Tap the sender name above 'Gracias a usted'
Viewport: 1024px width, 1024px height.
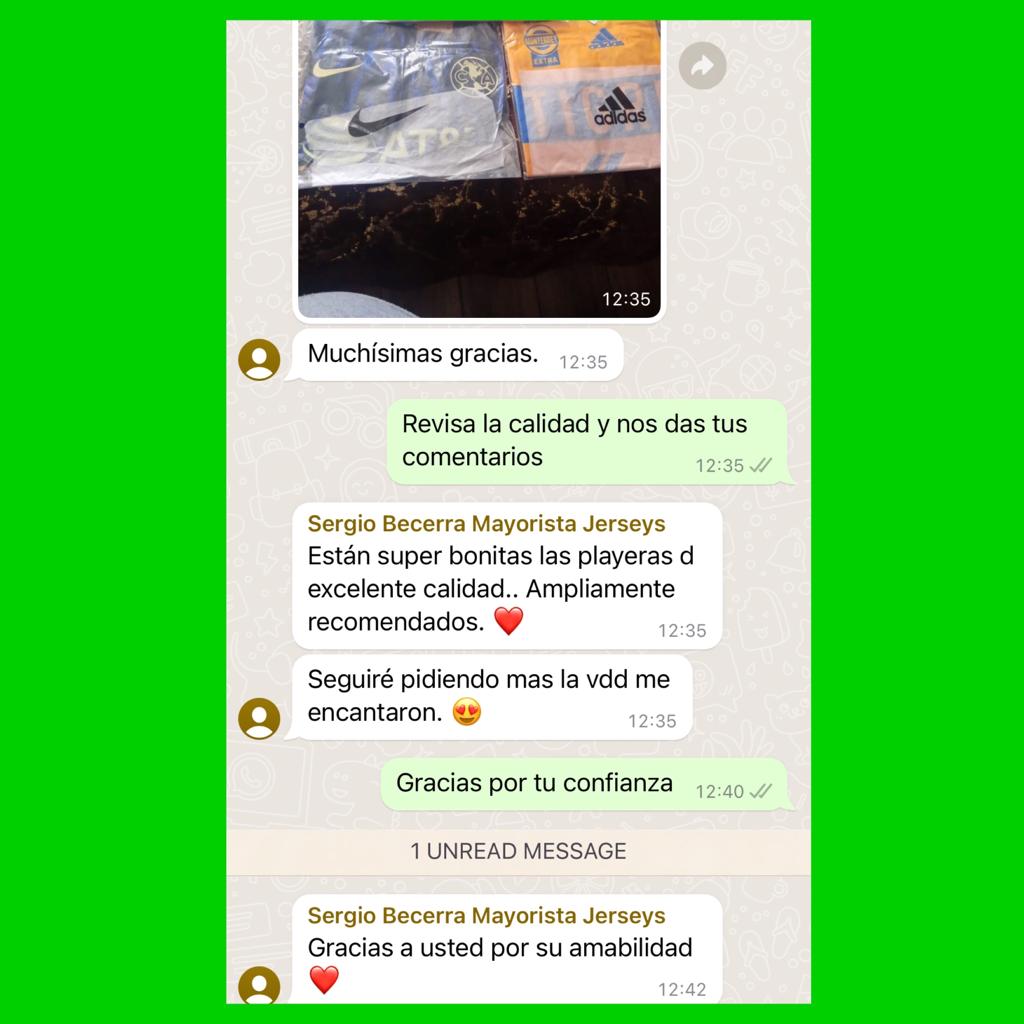pos(486,916)
